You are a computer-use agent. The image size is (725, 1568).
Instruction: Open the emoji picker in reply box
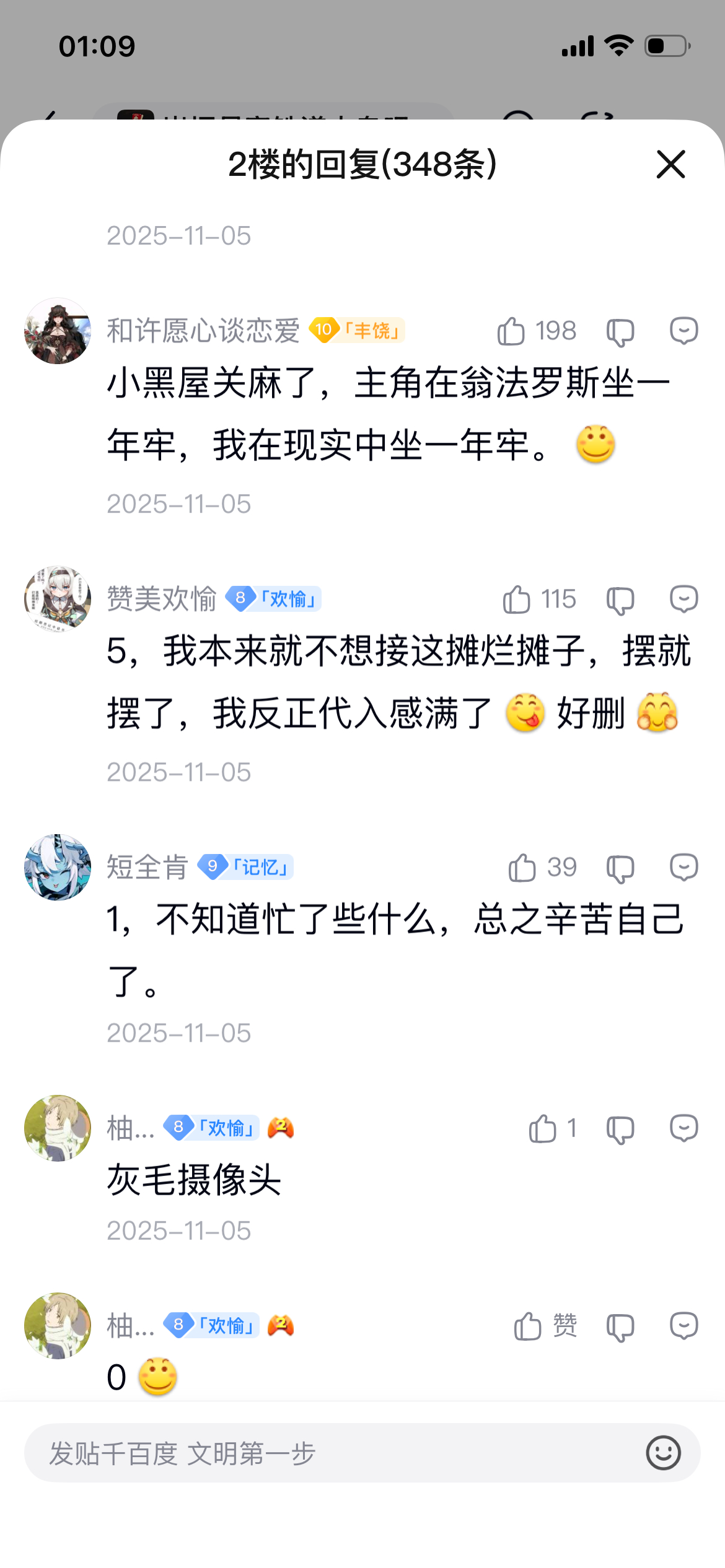(663, 1453)
